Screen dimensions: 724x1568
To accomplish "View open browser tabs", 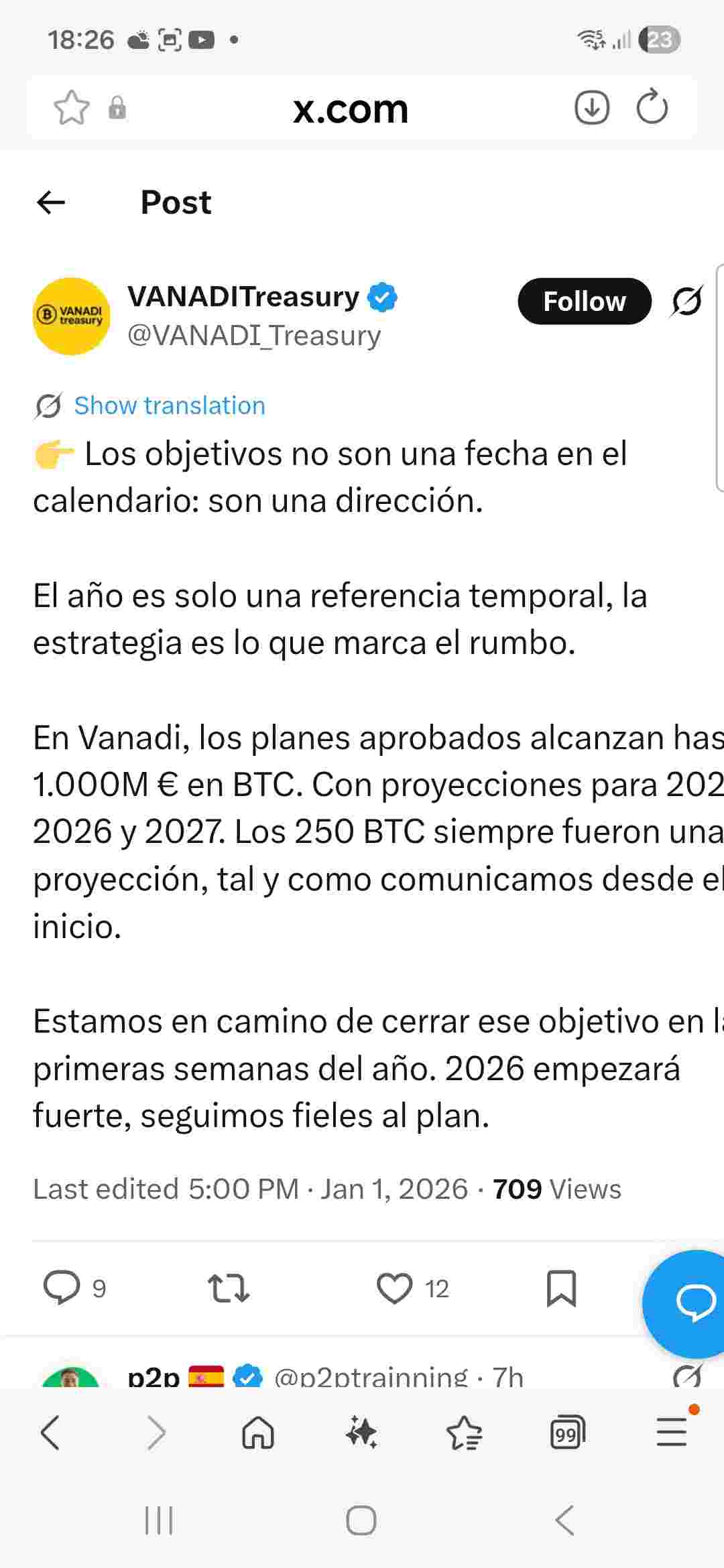I will [x=567, y=1434].
